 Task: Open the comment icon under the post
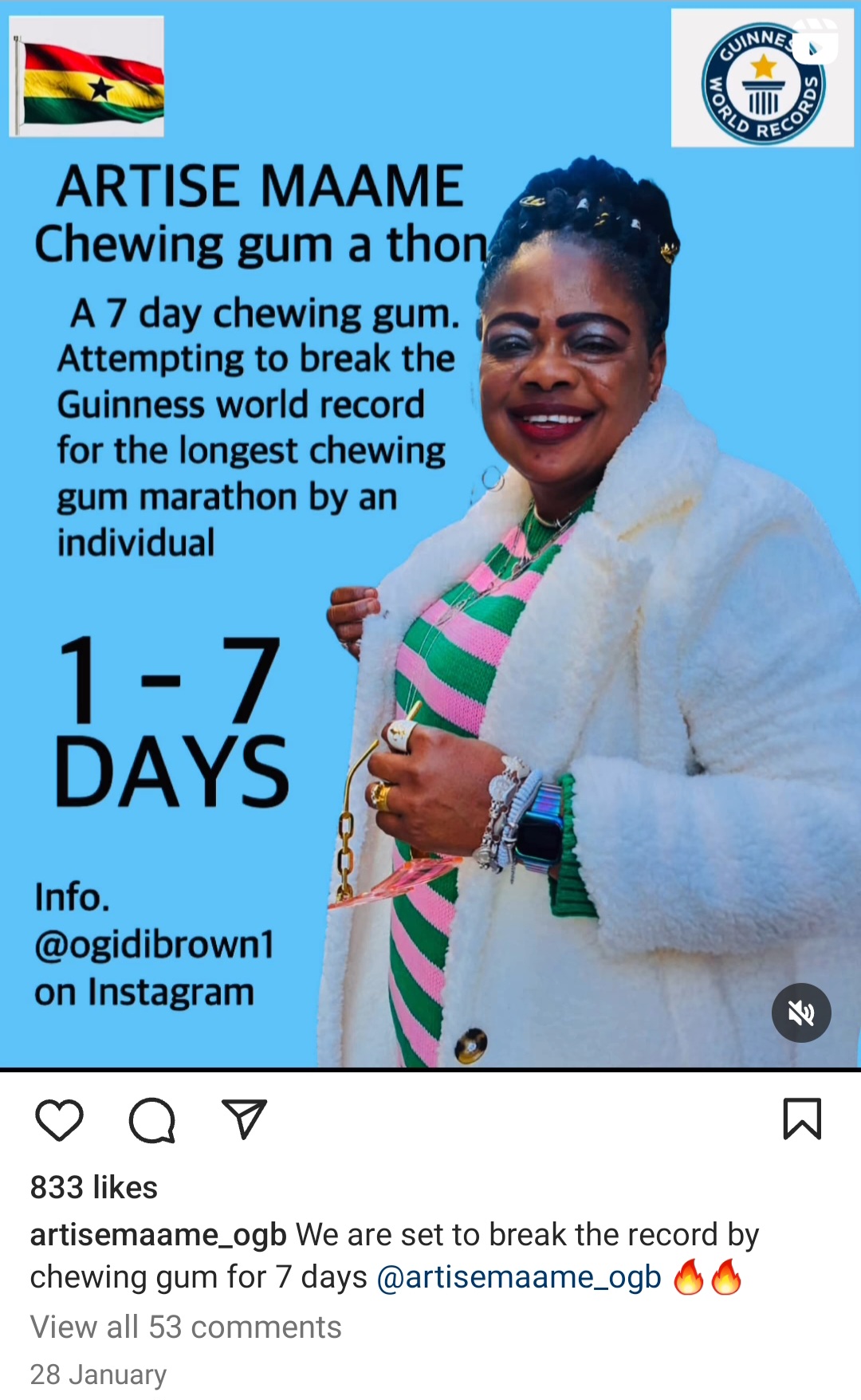(x=151, y=1120)
